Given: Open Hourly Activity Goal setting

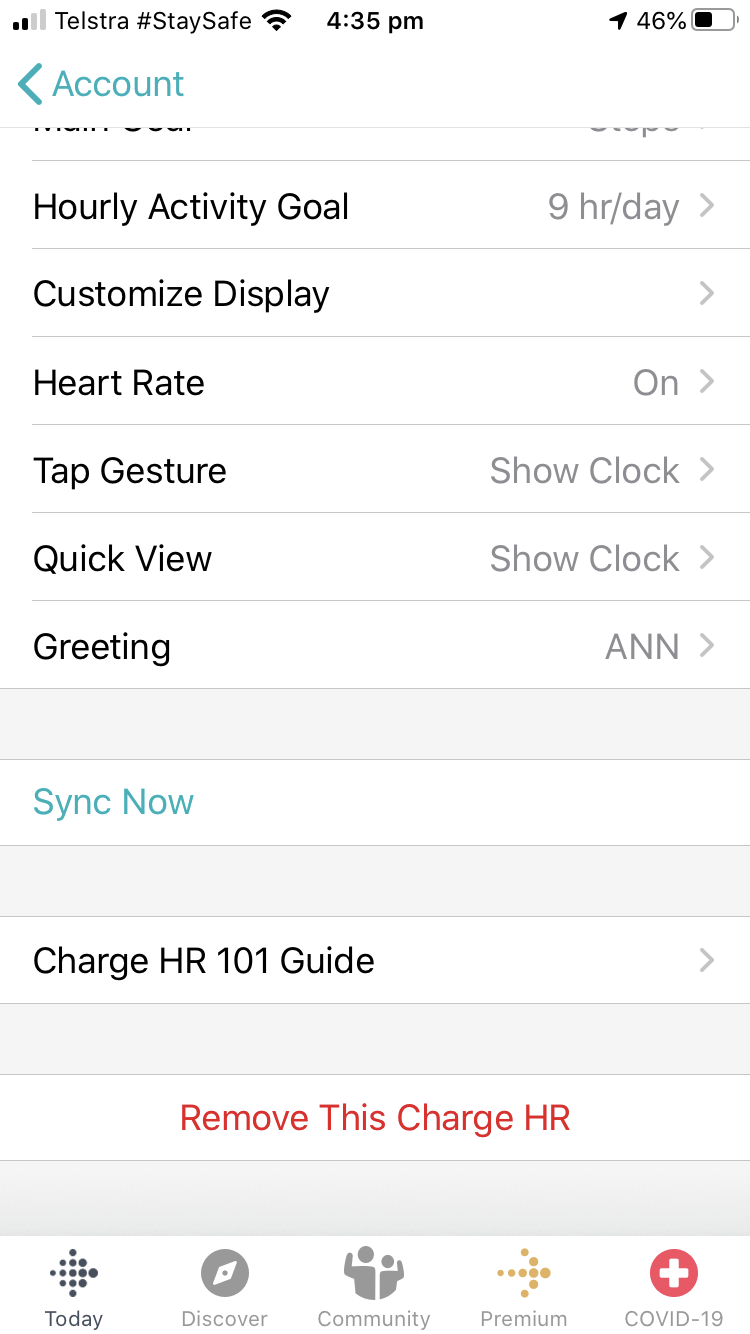Looking at the screenshot, I should tap(375, 207).
